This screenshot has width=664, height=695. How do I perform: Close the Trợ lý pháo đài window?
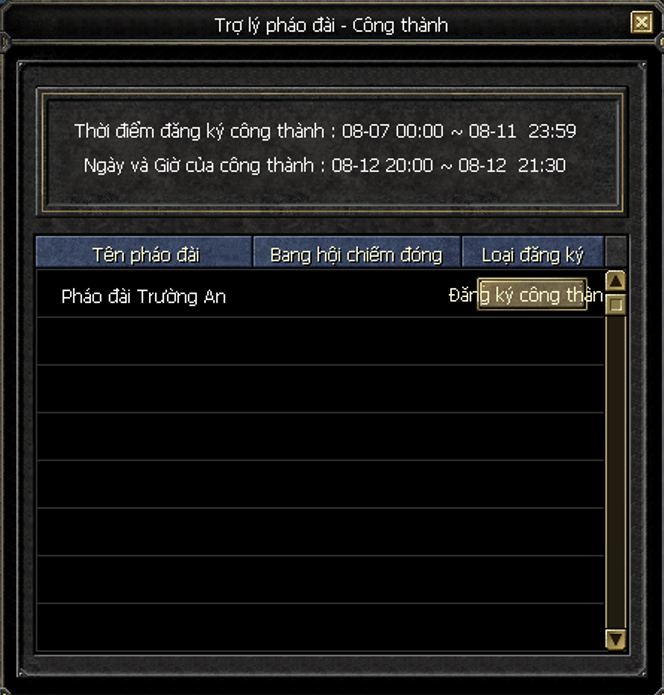point(642,23)
